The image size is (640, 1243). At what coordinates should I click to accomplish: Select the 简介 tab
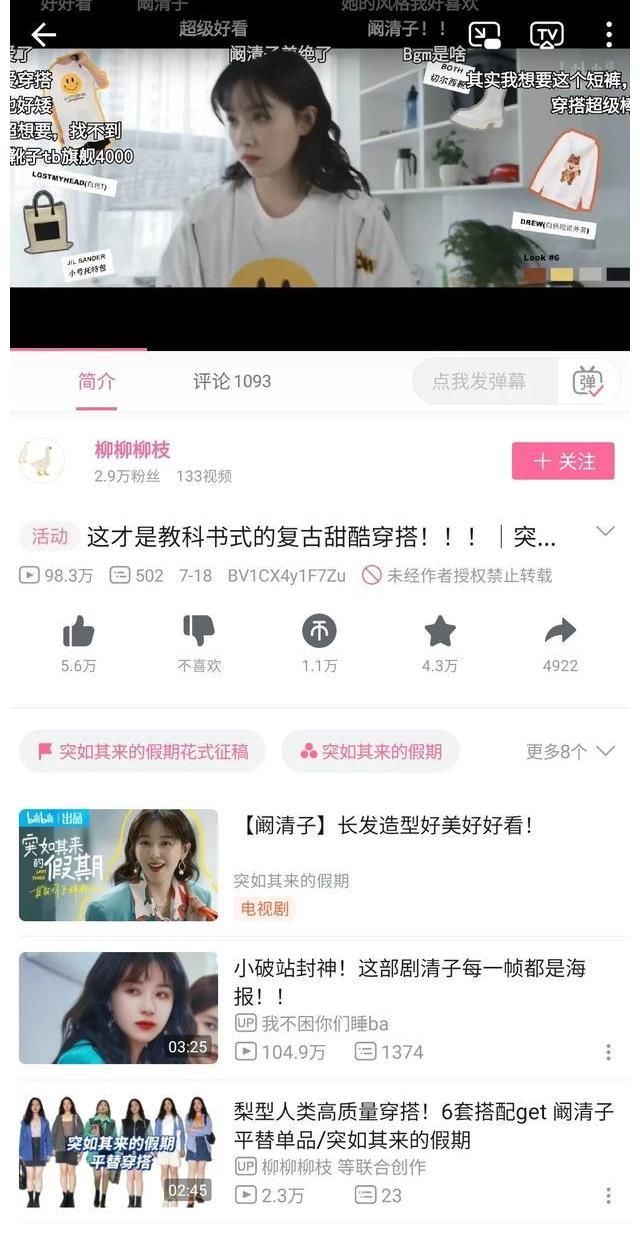tap(97, 381)
